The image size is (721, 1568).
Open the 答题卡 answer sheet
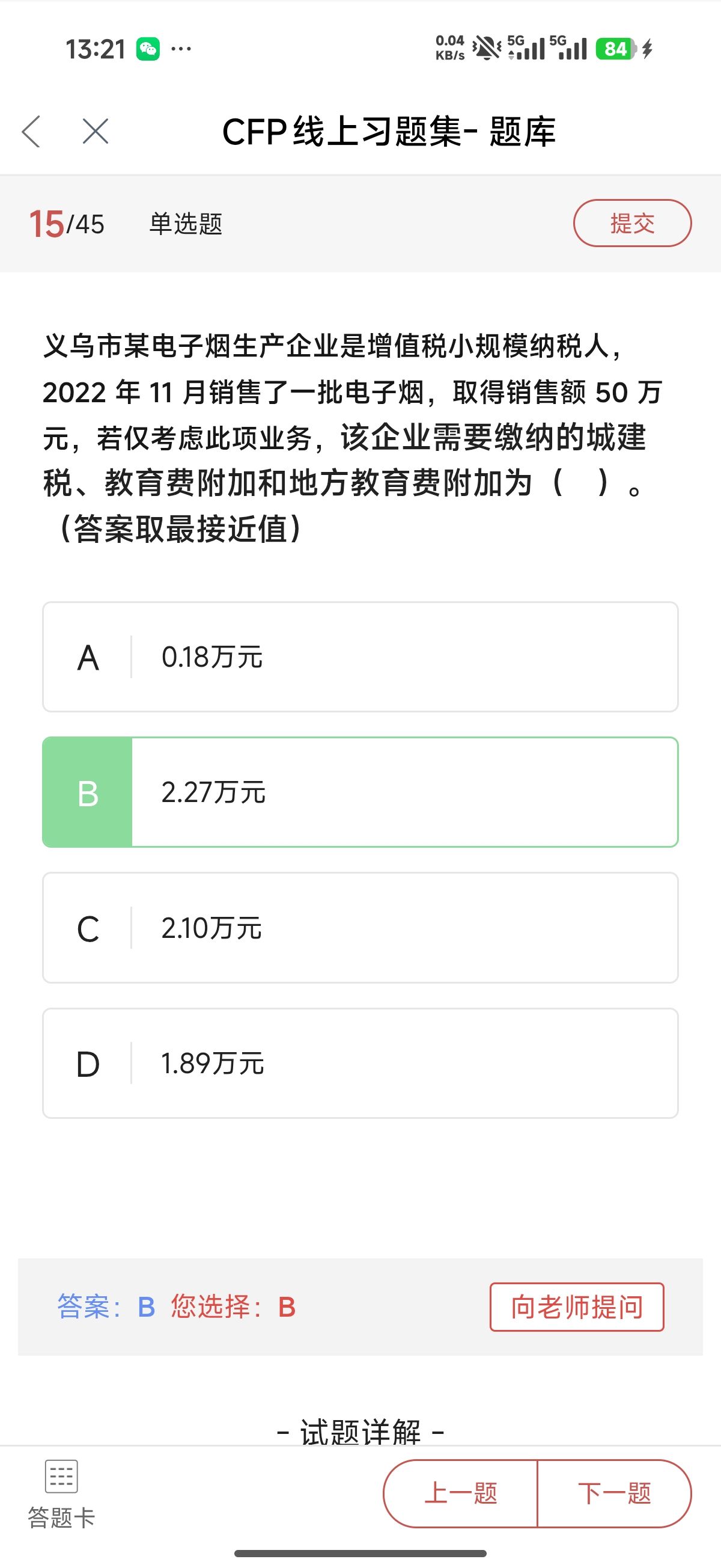click(x=61, y=1494)
